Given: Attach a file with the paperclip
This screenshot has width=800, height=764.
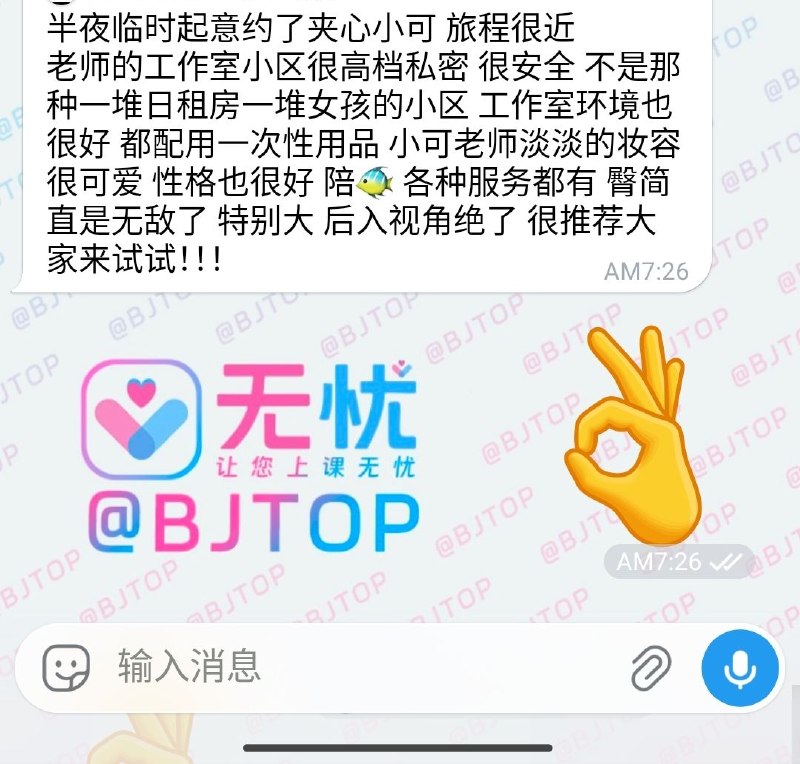Looking at the screenshot, I should tap(652, 667).
